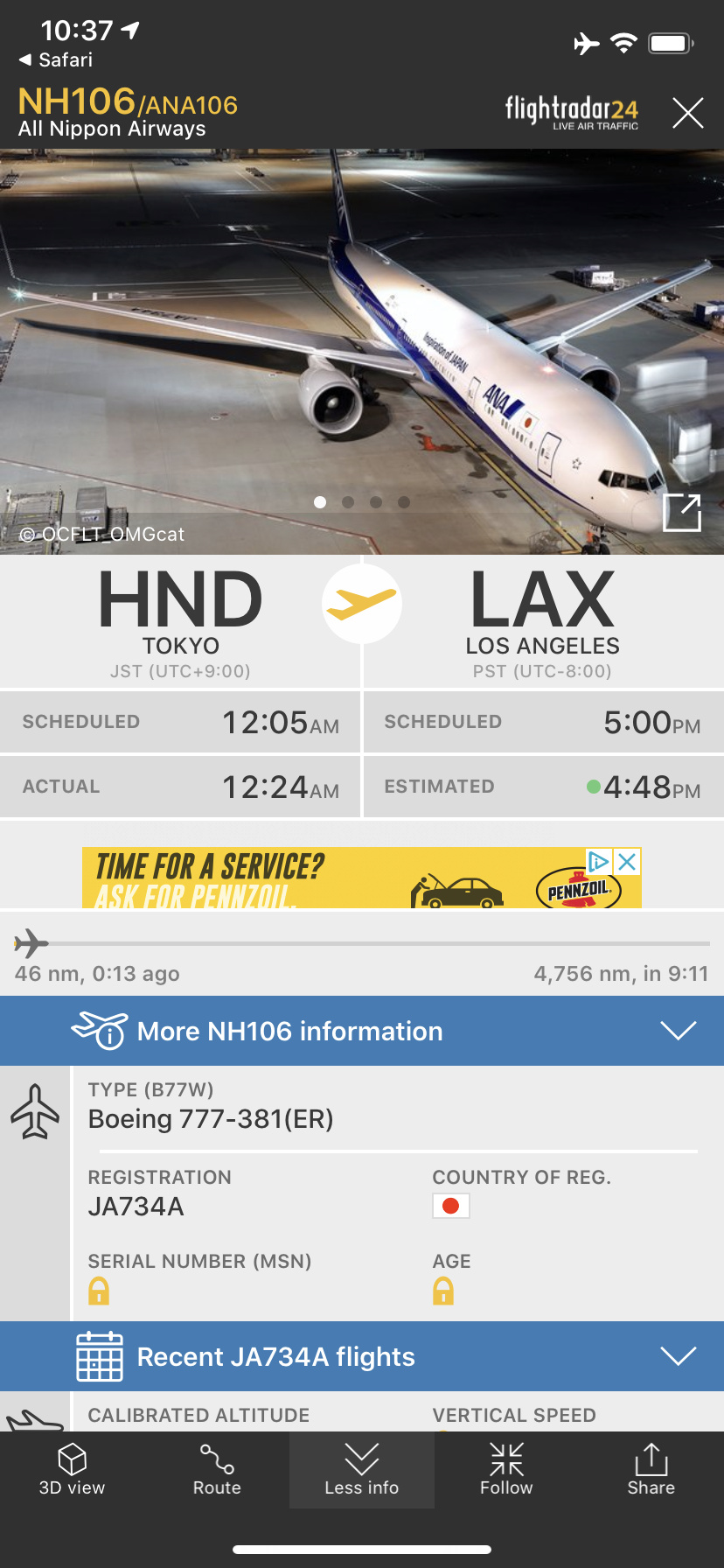Open HND Tokyo airport details
This screenshot has width=724, height=1568.
(180, 621)
